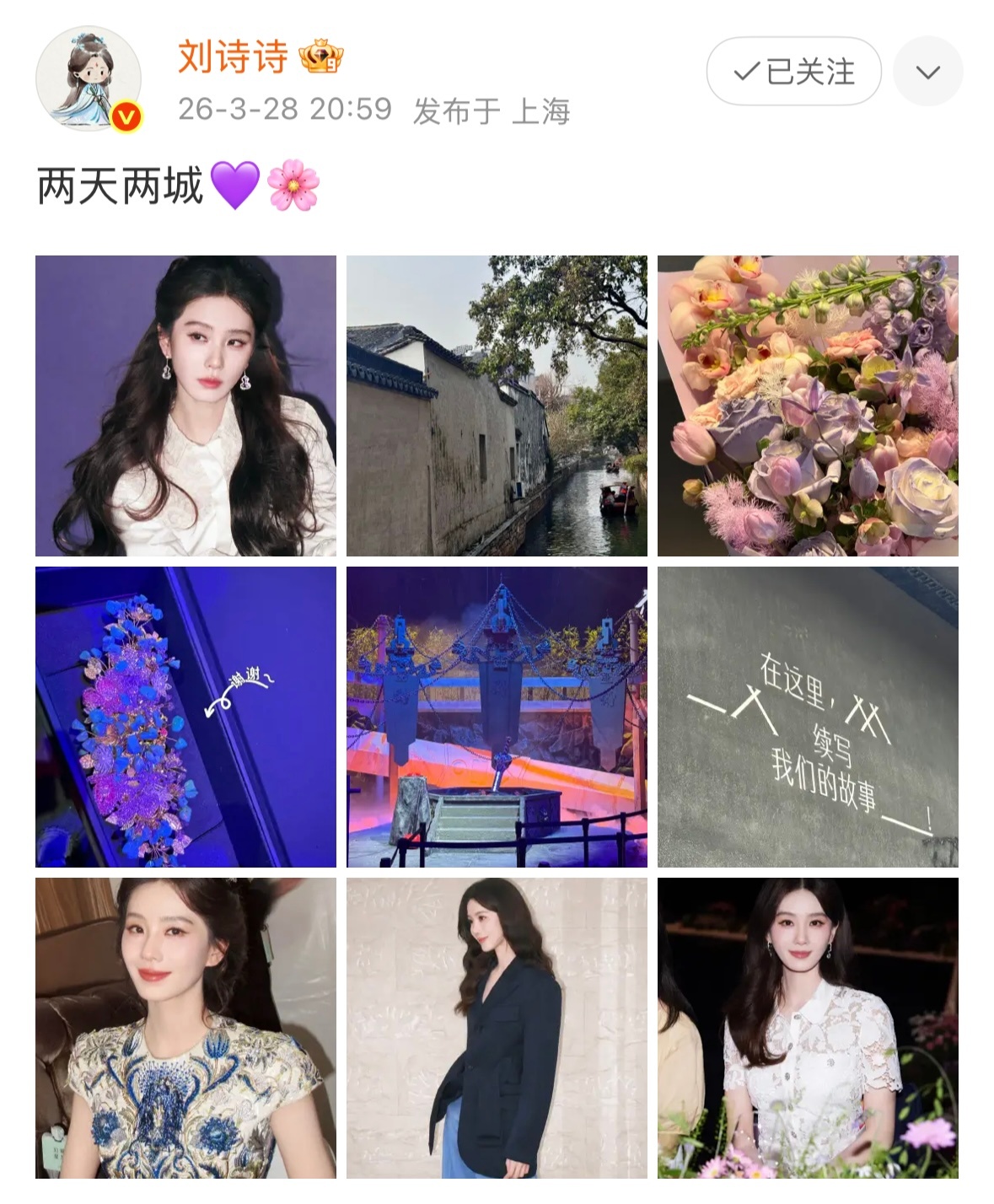Open the black blazer outfit photo
Image resolution: width=994 pixels, height=1204 pixels.
coord(497,1029)
